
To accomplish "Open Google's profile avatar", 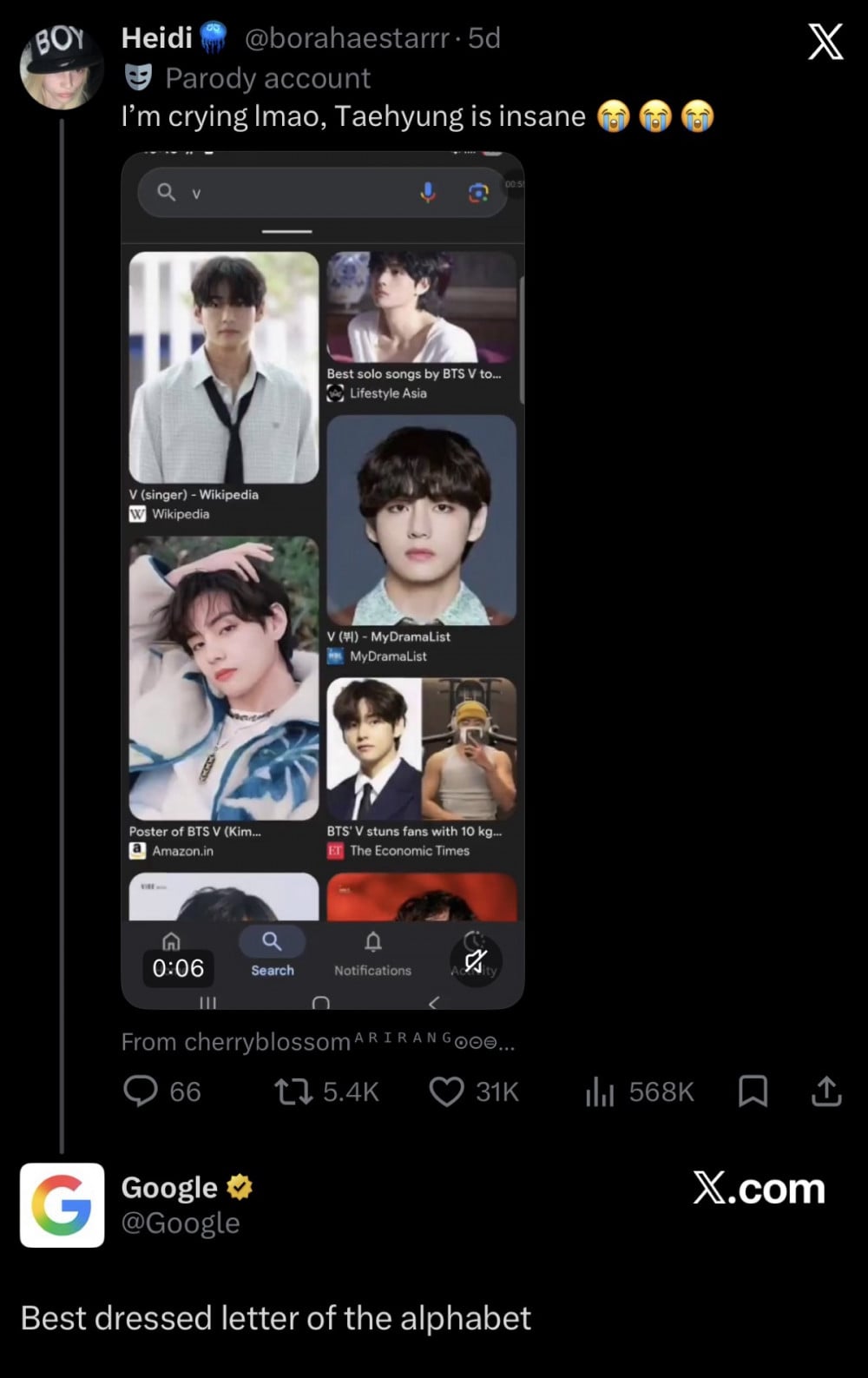I will point(62,1205).
